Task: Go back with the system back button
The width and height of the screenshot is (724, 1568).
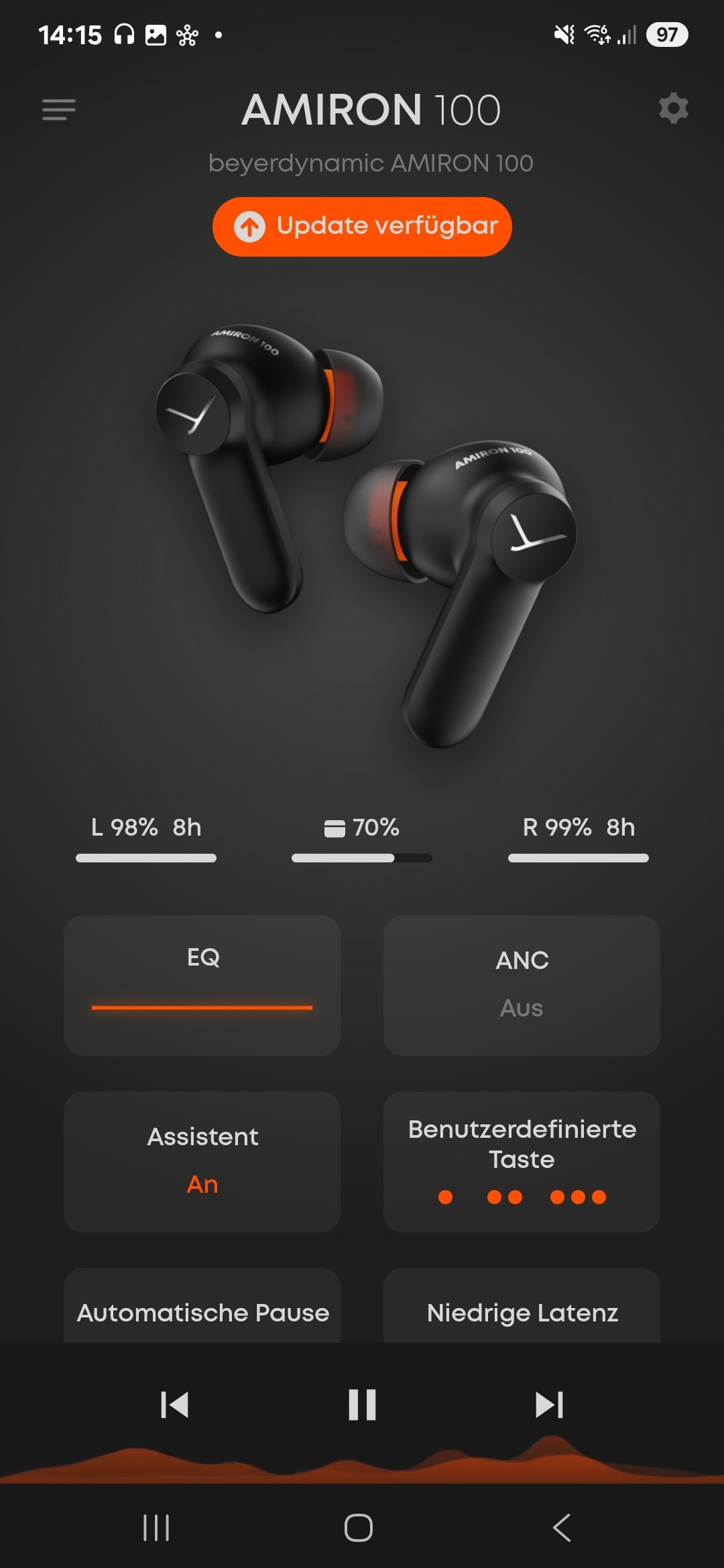Action: [562, 1528]
